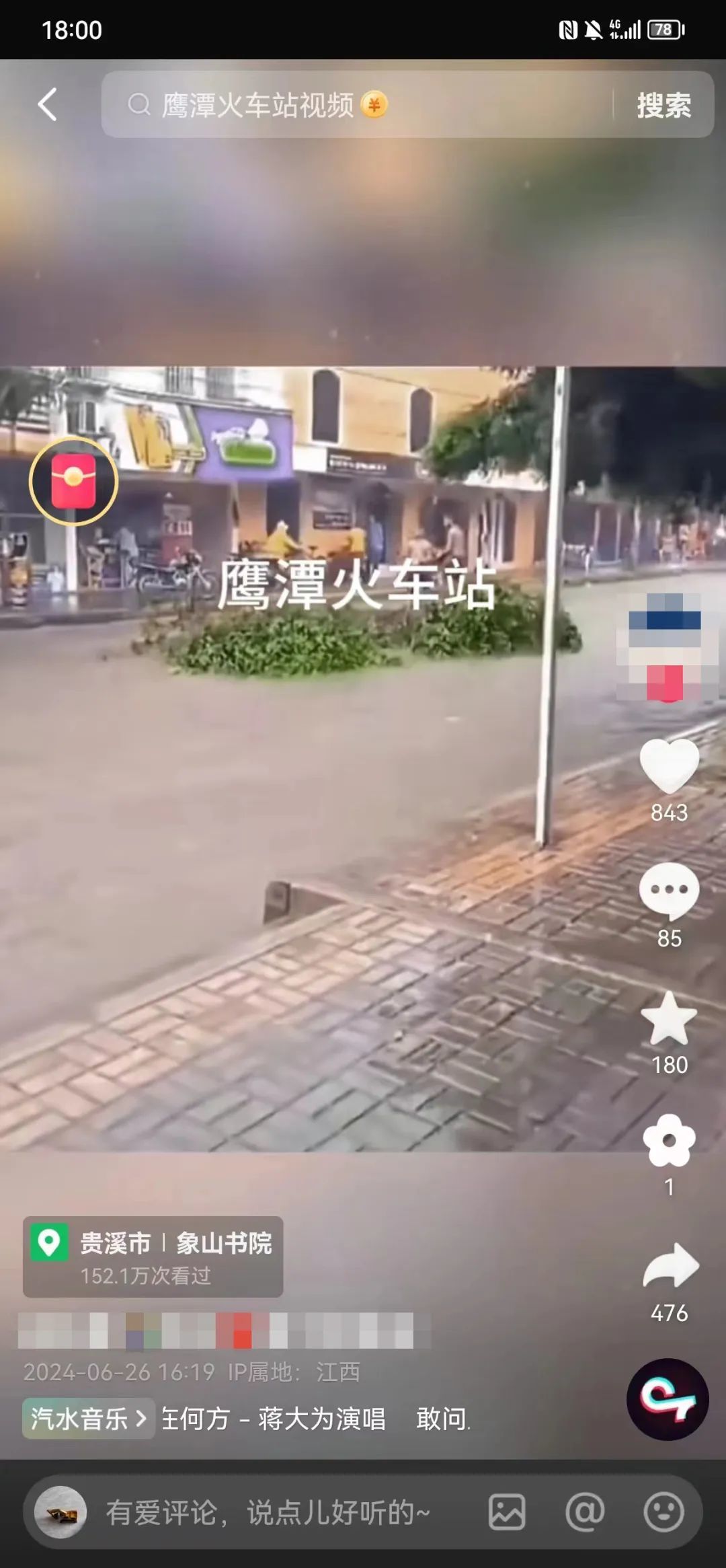Open the 贵溪市 象山书院 location card
Image resolution: width=726 pixels, height=1568 pixels.
tap(153, 1256)
